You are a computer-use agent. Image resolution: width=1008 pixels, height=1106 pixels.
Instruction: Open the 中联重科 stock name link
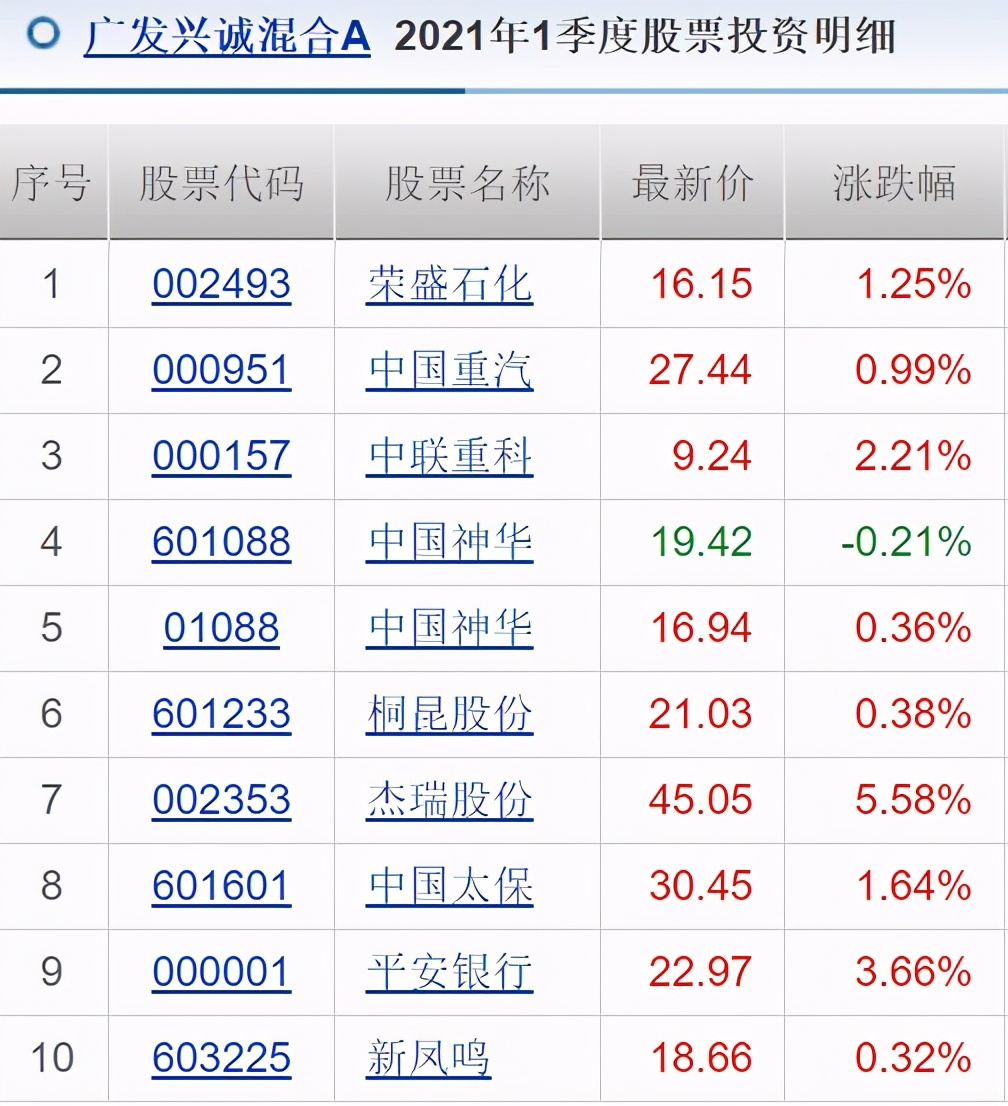pos(447,456)
